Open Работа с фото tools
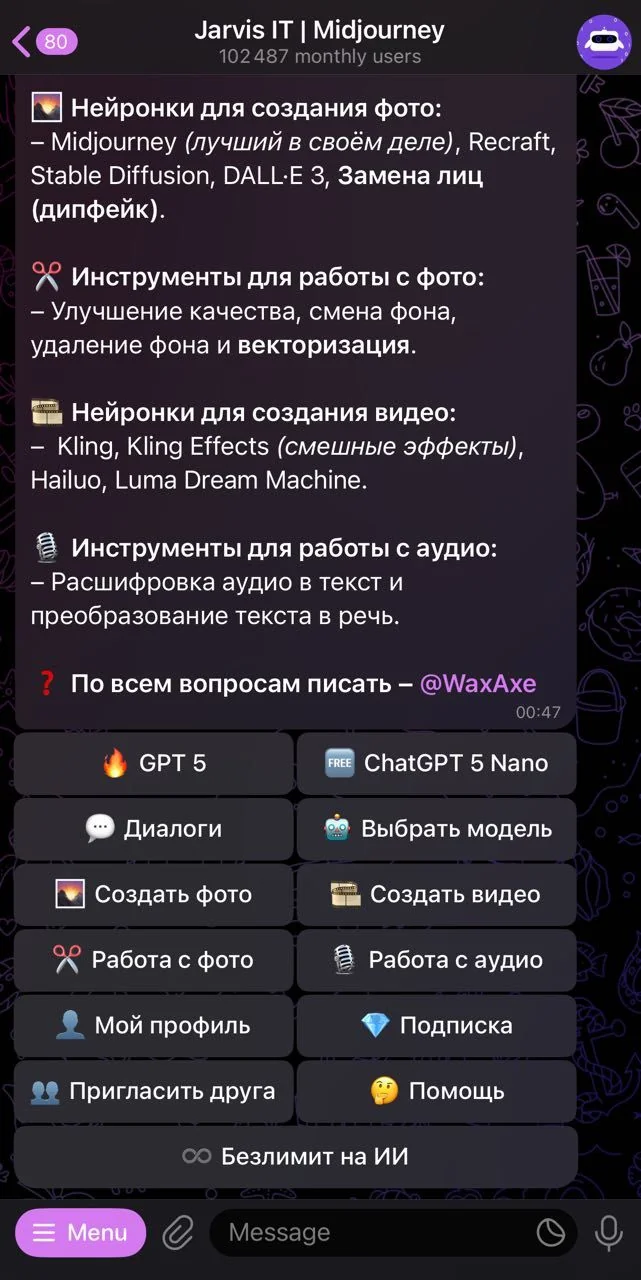The width and height of the screenshot is (641, 1280). [154, 960]
